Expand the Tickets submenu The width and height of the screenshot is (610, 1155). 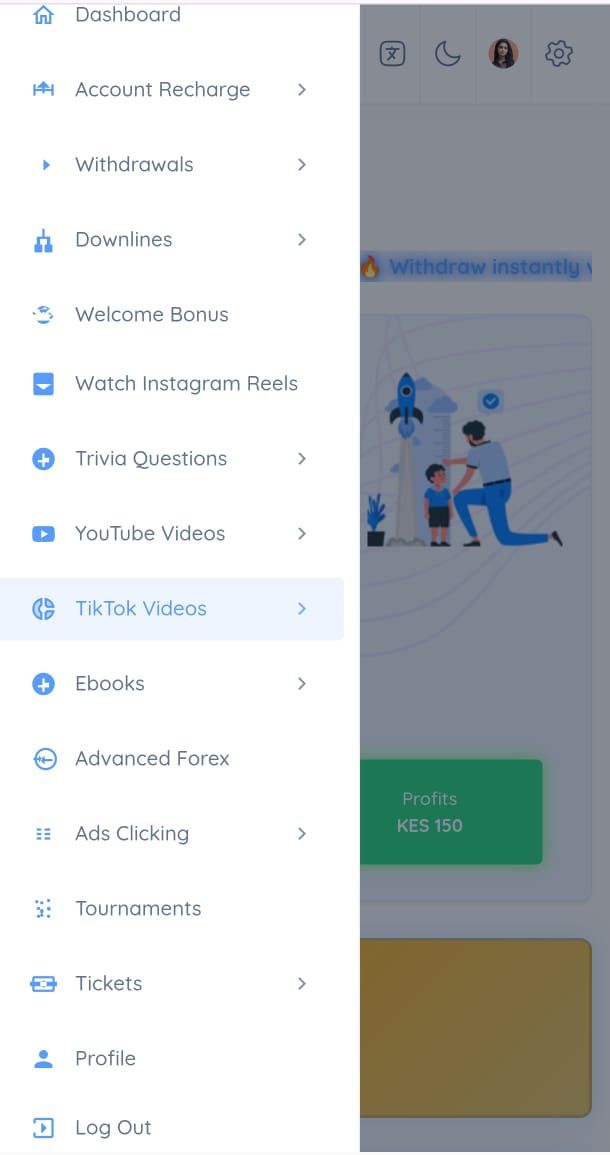109,984
